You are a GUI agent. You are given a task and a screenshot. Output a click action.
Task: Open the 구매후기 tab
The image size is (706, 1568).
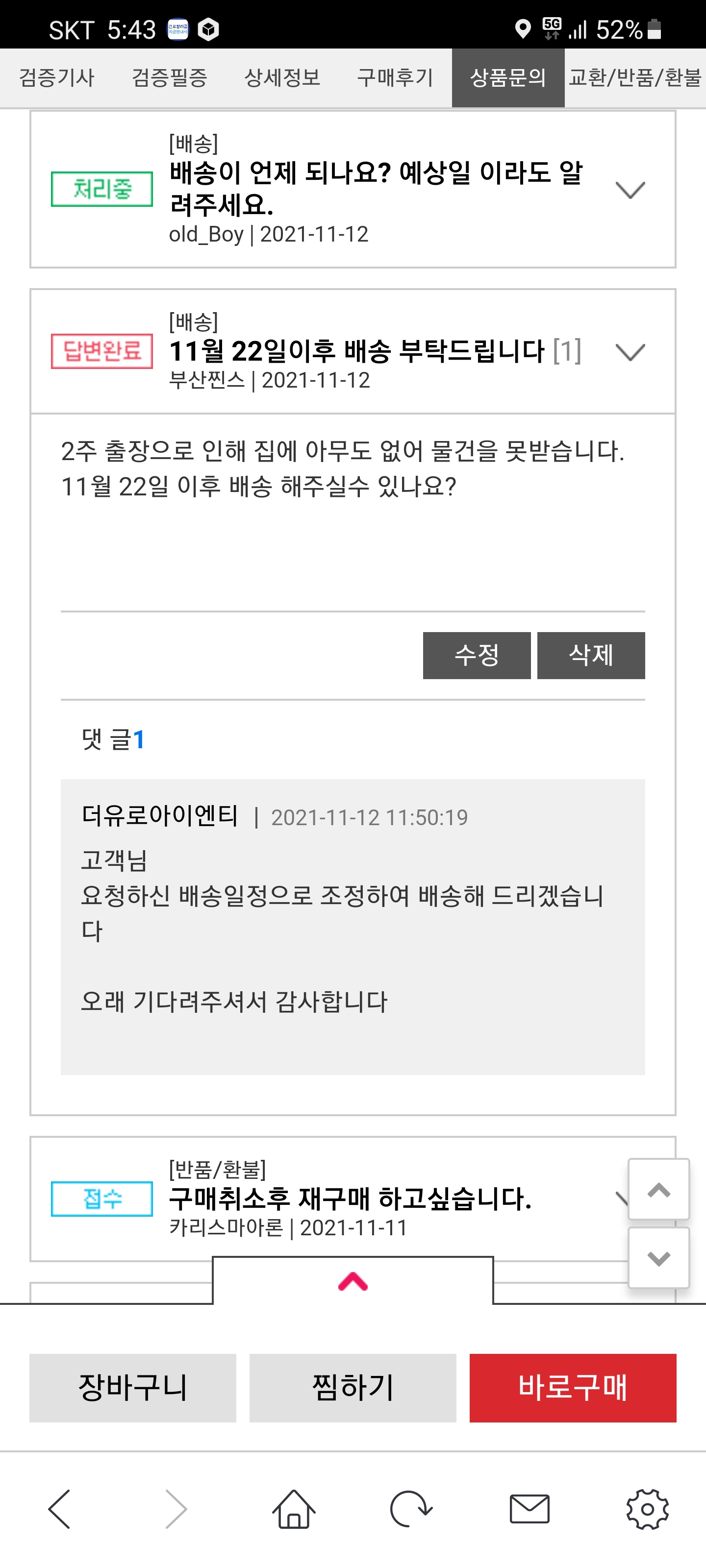click(x=395, y=78)
